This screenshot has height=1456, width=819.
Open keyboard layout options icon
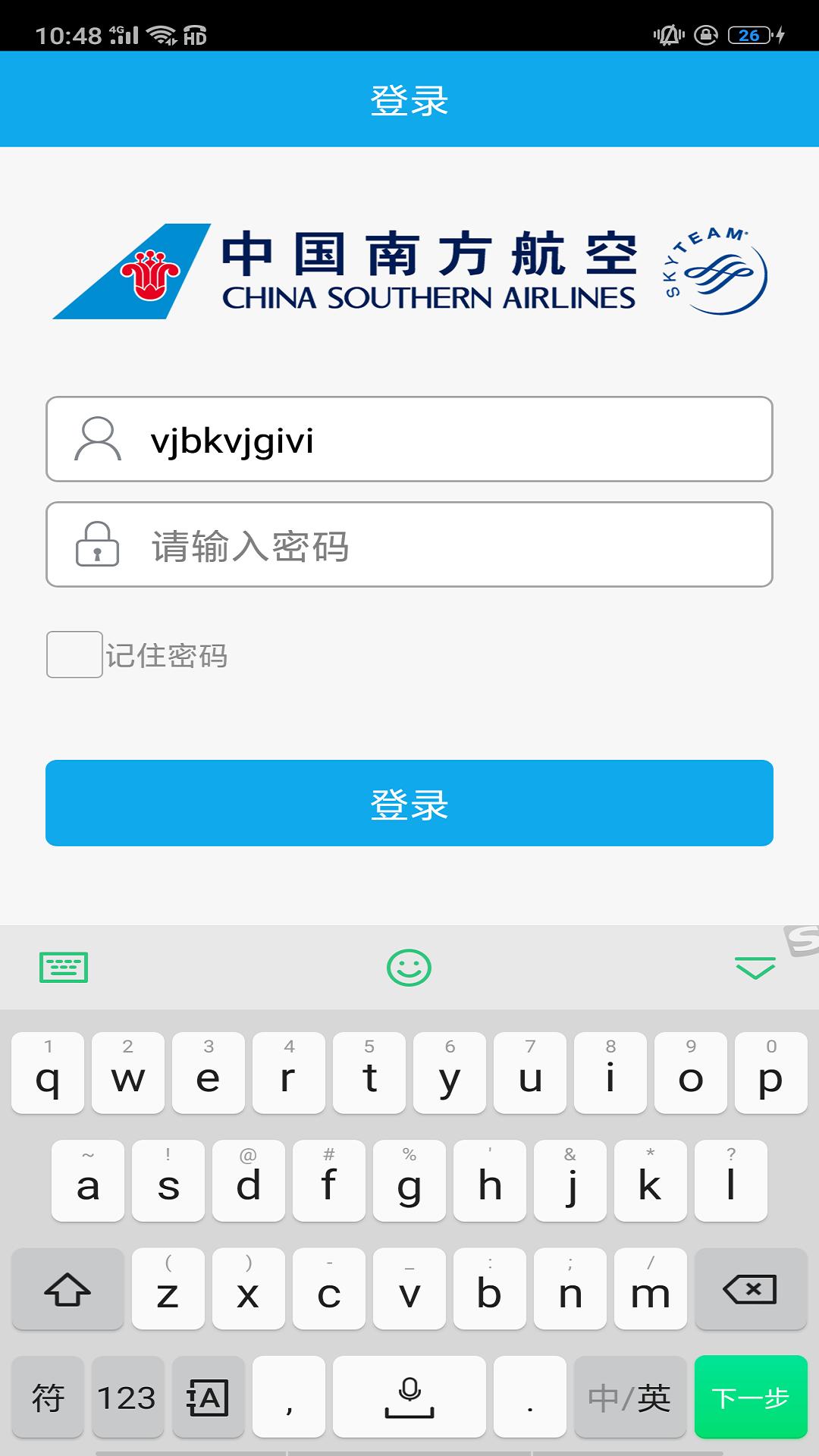coord(64,968)
